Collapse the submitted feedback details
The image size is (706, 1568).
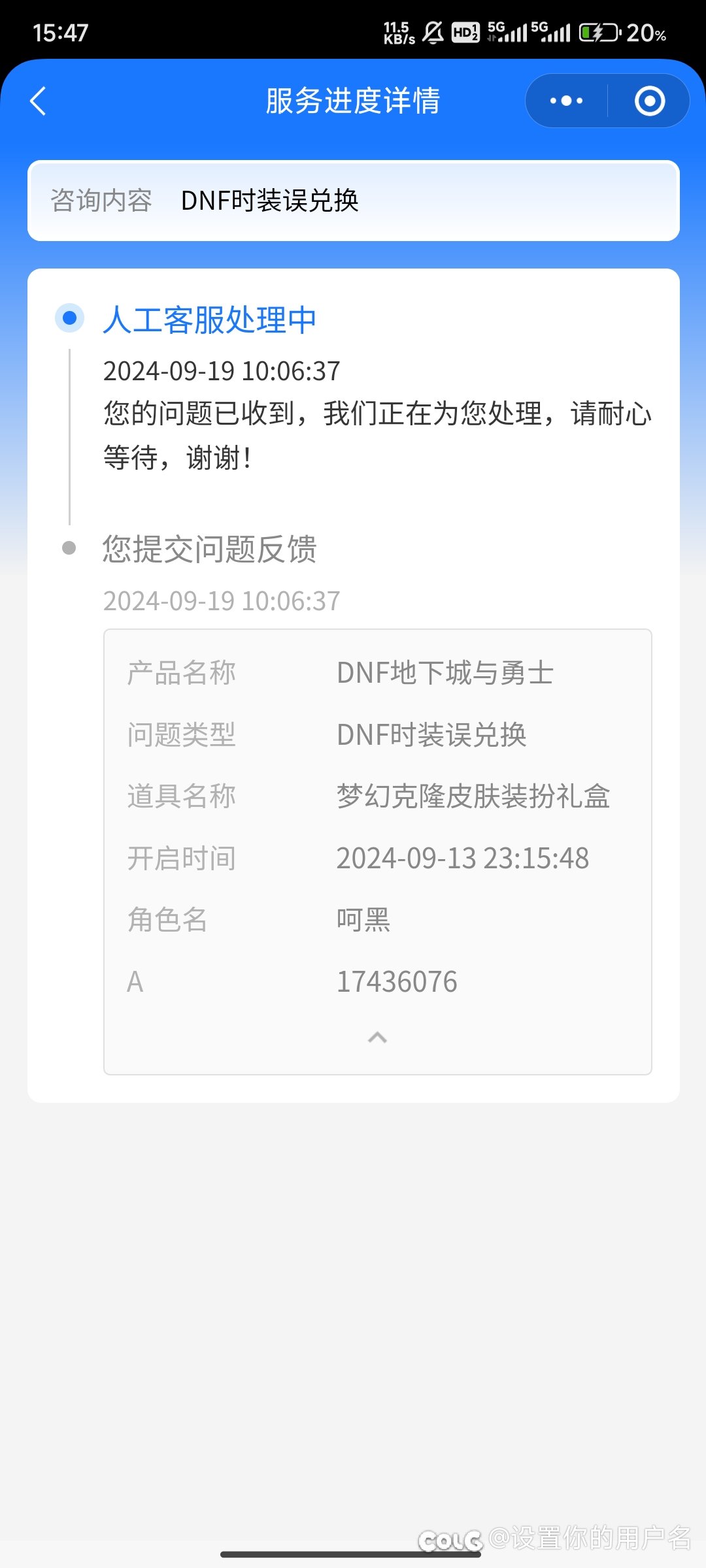[x=378, y=1037]
